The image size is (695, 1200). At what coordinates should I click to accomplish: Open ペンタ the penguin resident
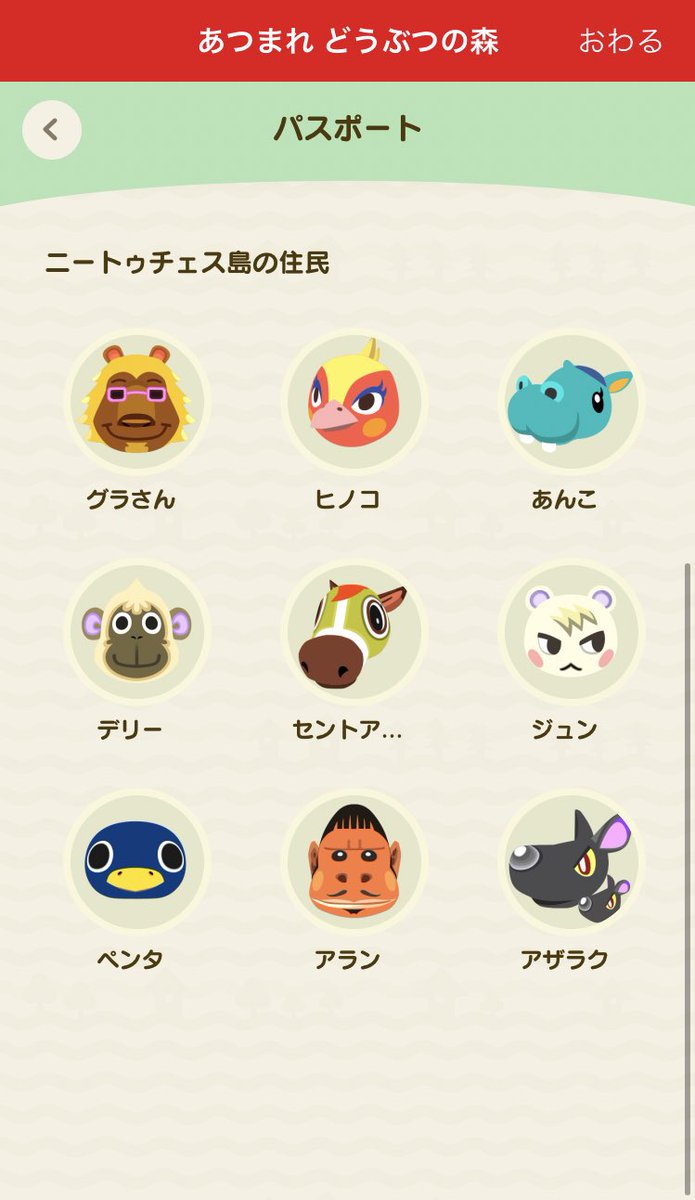[x=137, y=862]
